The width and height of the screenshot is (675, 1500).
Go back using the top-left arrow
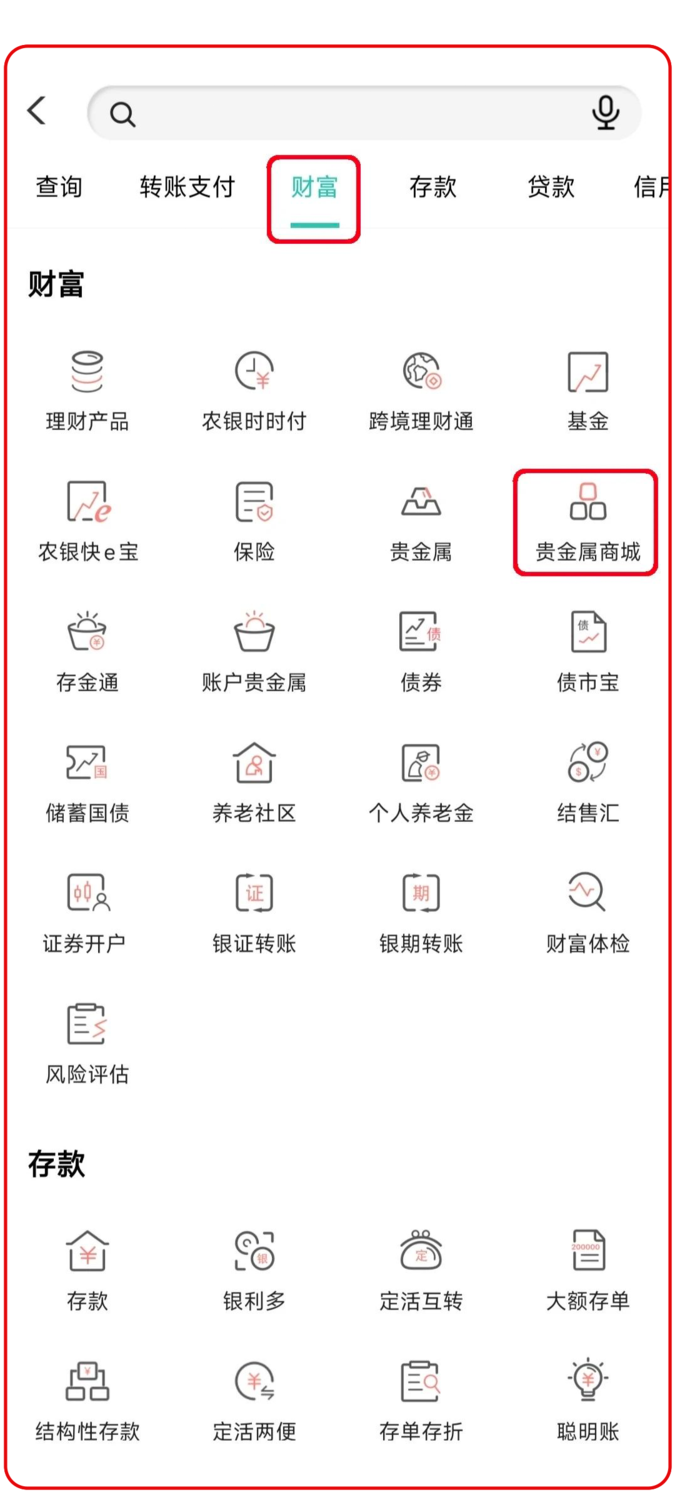pos(38,112)
